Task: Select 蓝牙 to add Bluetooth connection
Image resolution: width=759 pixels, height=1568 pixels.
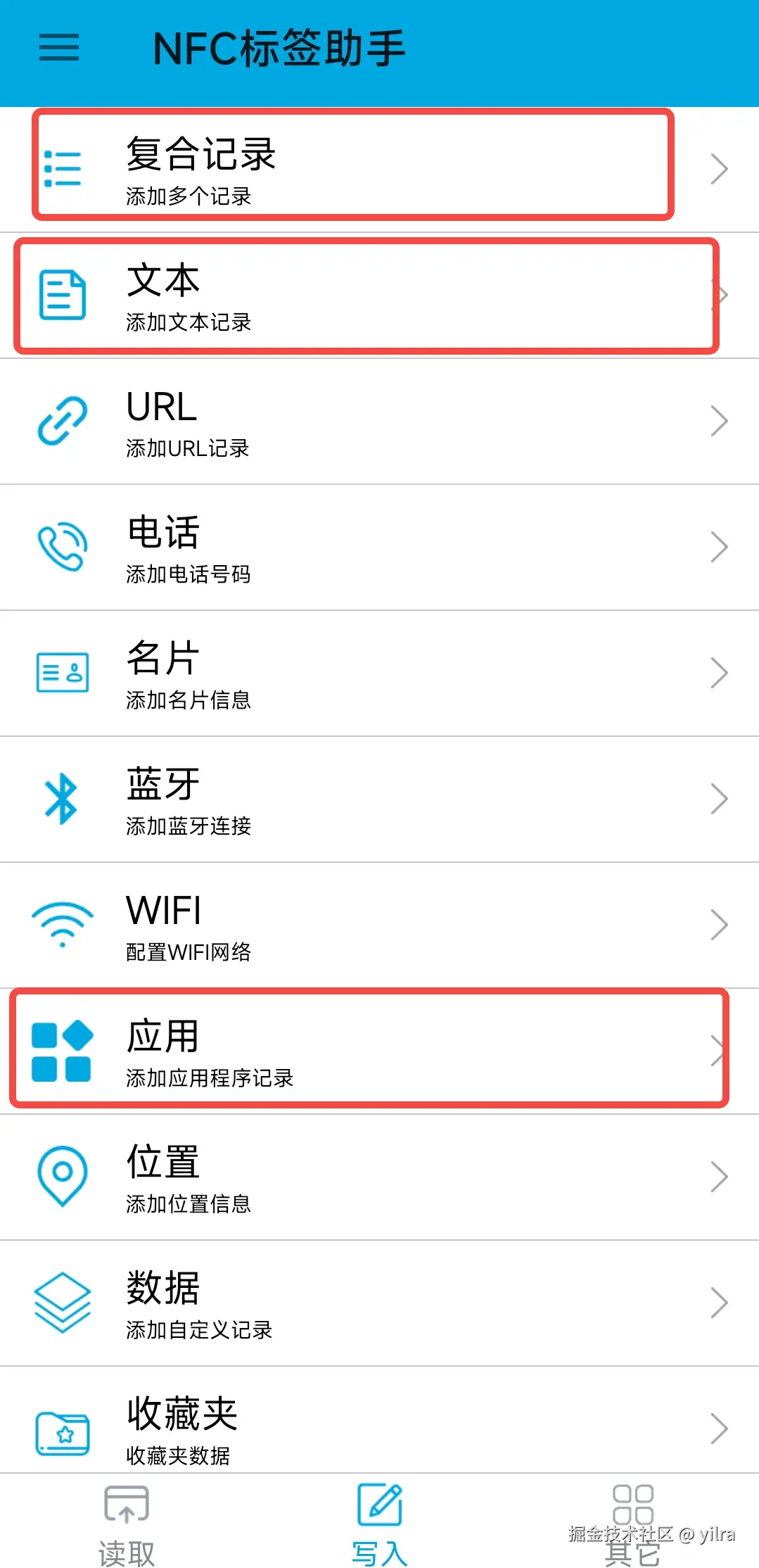Action: pos(352,799)
